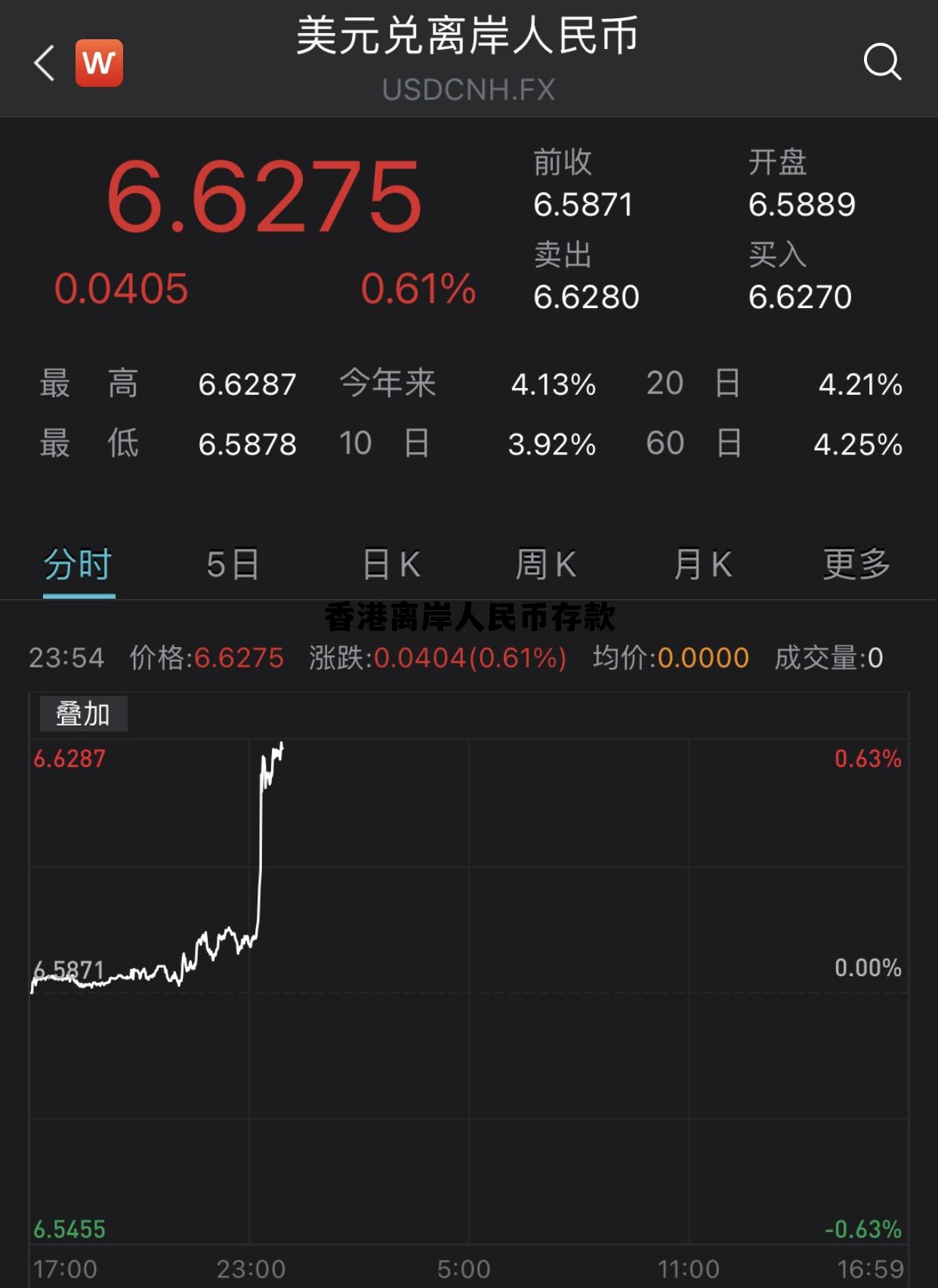
Task: Select the 周K weekly chart tab
Action: (545, 563)
